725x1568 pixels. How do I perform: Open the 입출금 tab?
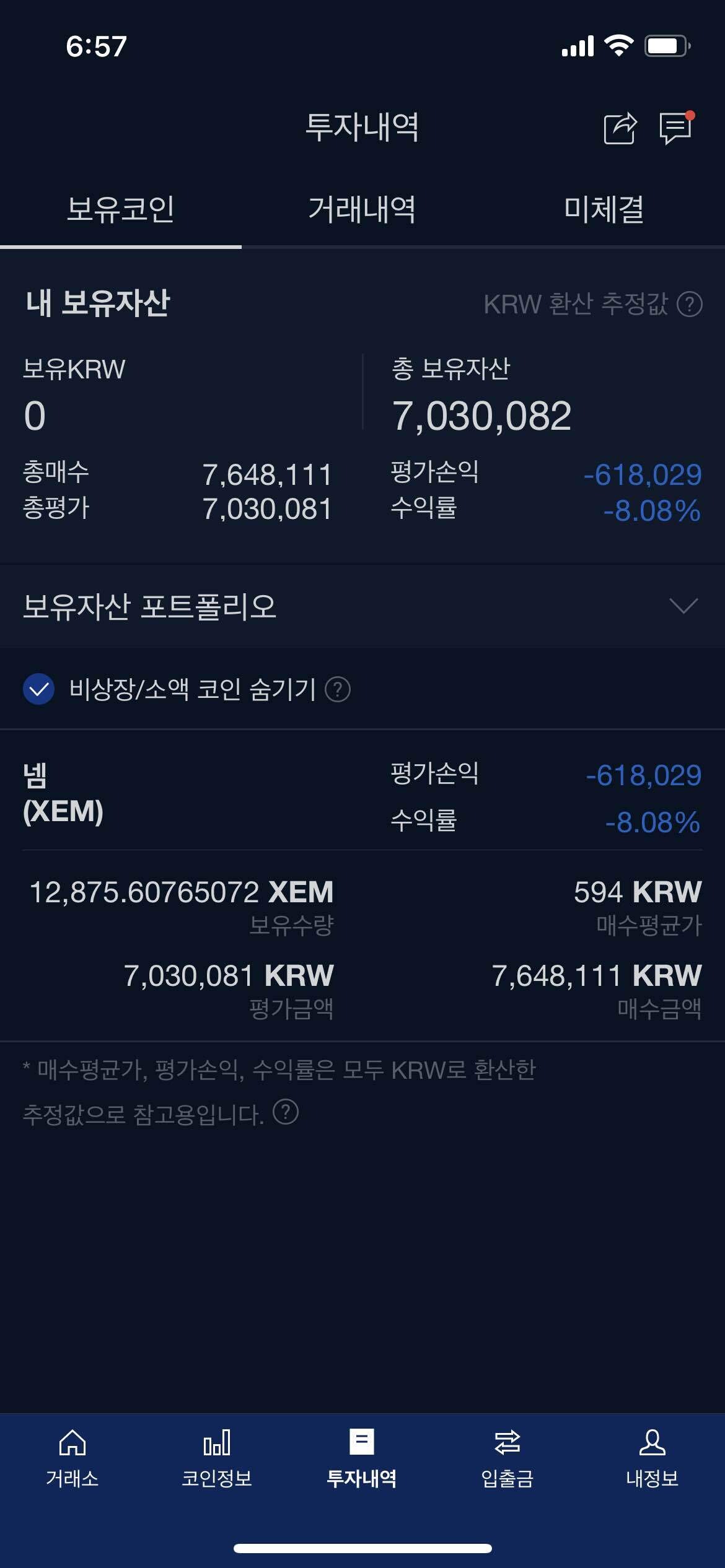(x=507, y=1459)
